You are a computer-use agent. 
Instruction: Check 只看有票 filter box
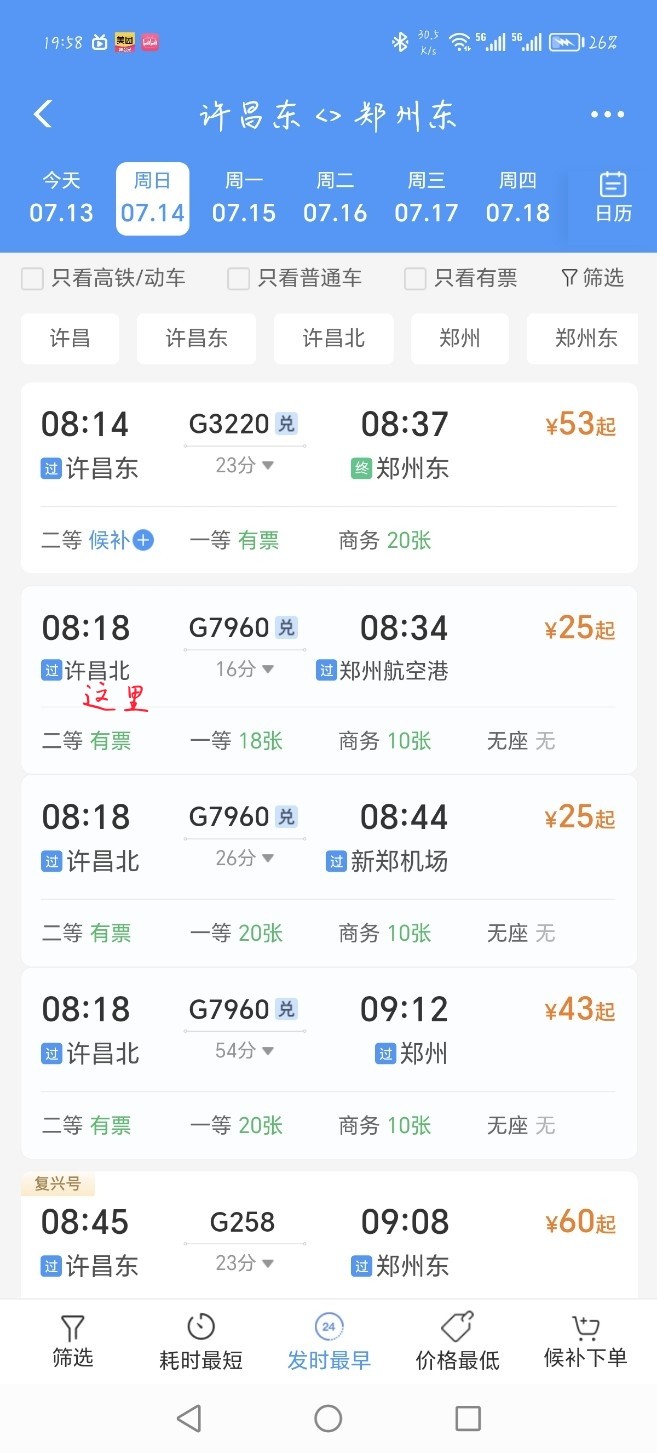(415, 279)
